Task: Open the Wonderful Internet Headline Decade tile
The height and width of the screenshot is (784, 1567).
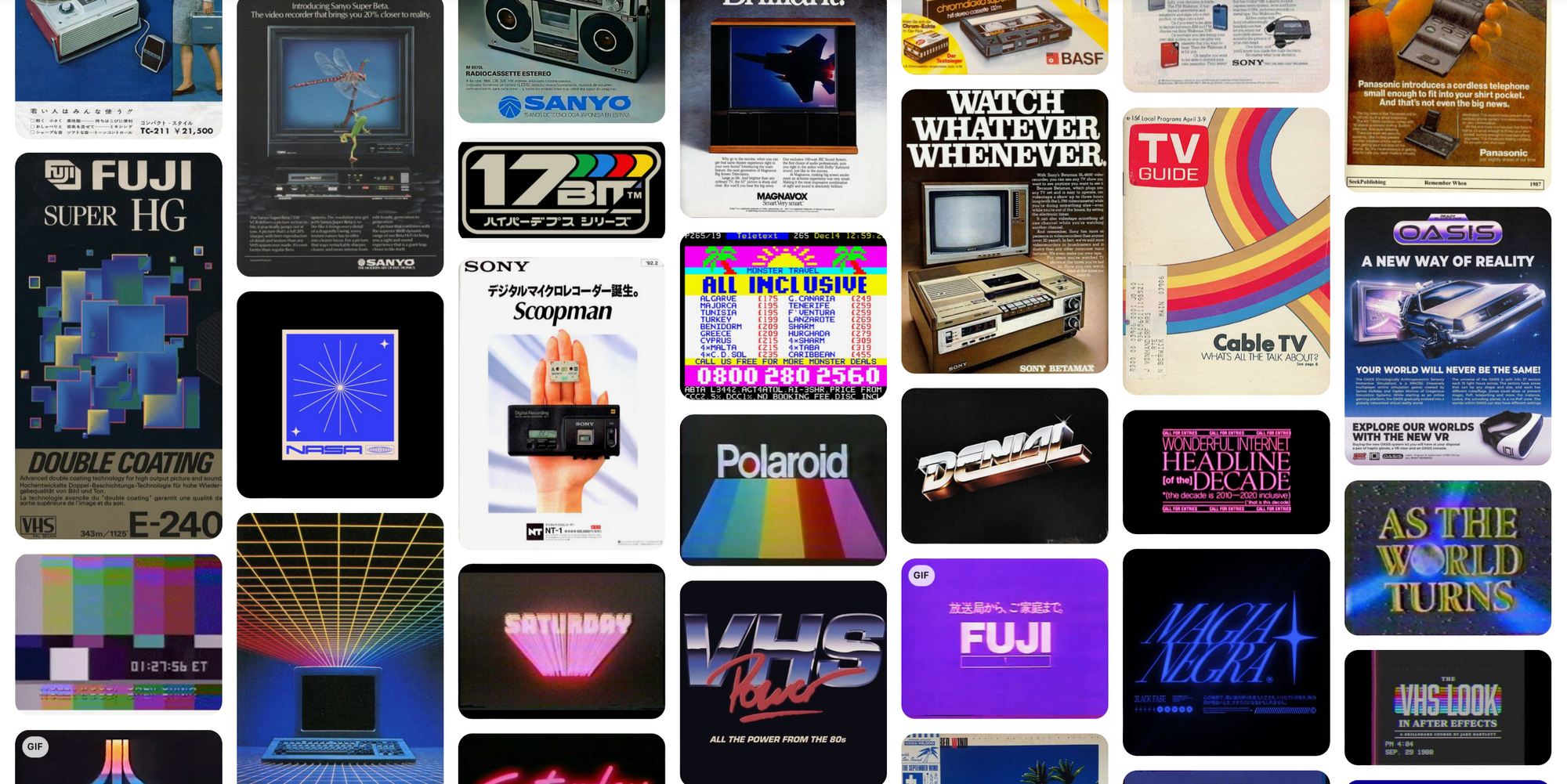Action: [x=1225, y=471]
